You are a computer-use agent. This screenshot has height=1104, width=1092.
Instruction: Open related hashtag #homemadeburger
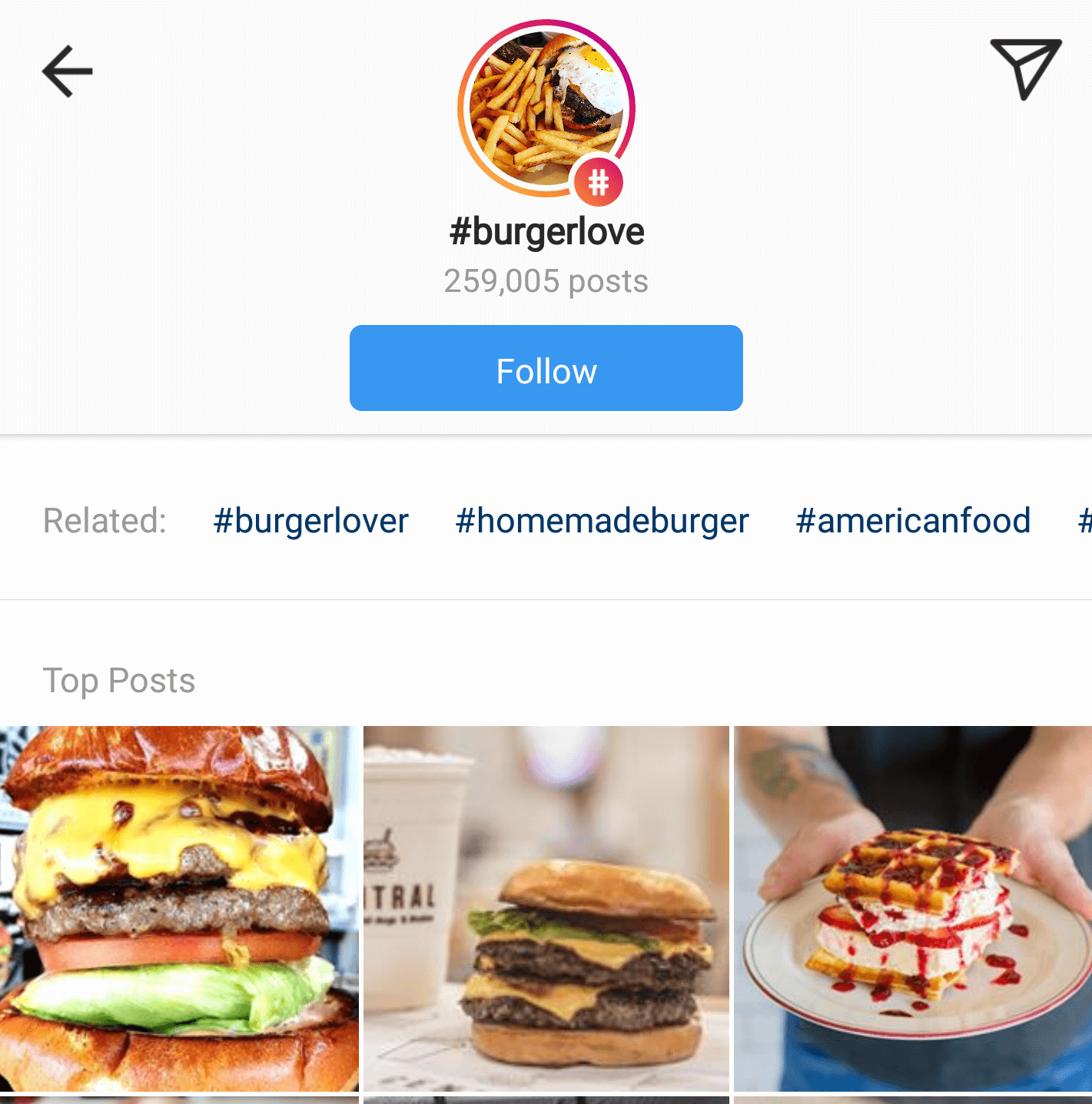point(602,521)
